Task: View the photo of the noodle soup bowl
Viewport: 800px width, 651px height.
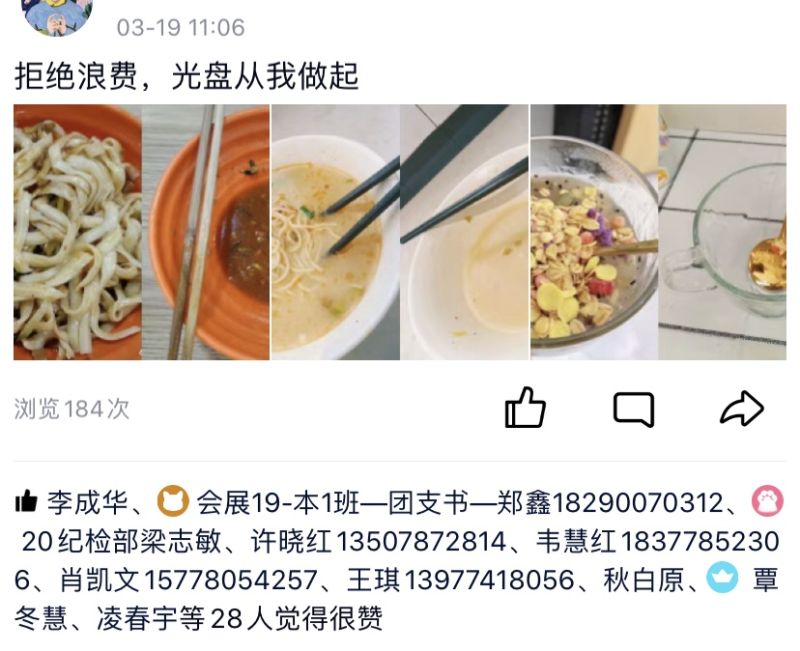Action: pyautogui.click(x=335, y=232)
